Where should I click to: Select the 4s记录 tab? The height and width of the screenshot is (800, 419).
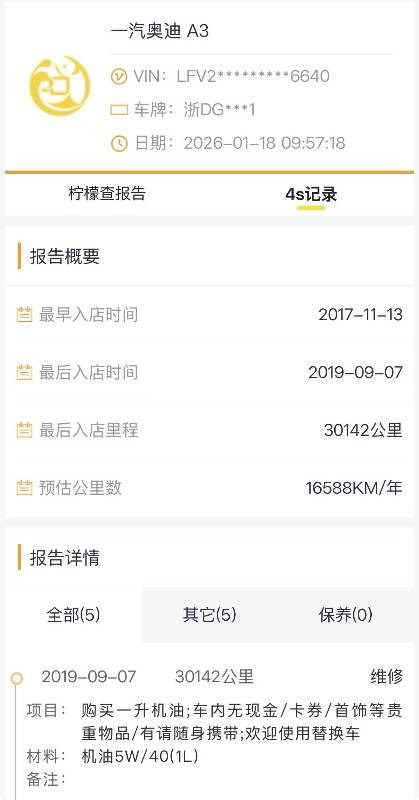(x=311, y=194)
